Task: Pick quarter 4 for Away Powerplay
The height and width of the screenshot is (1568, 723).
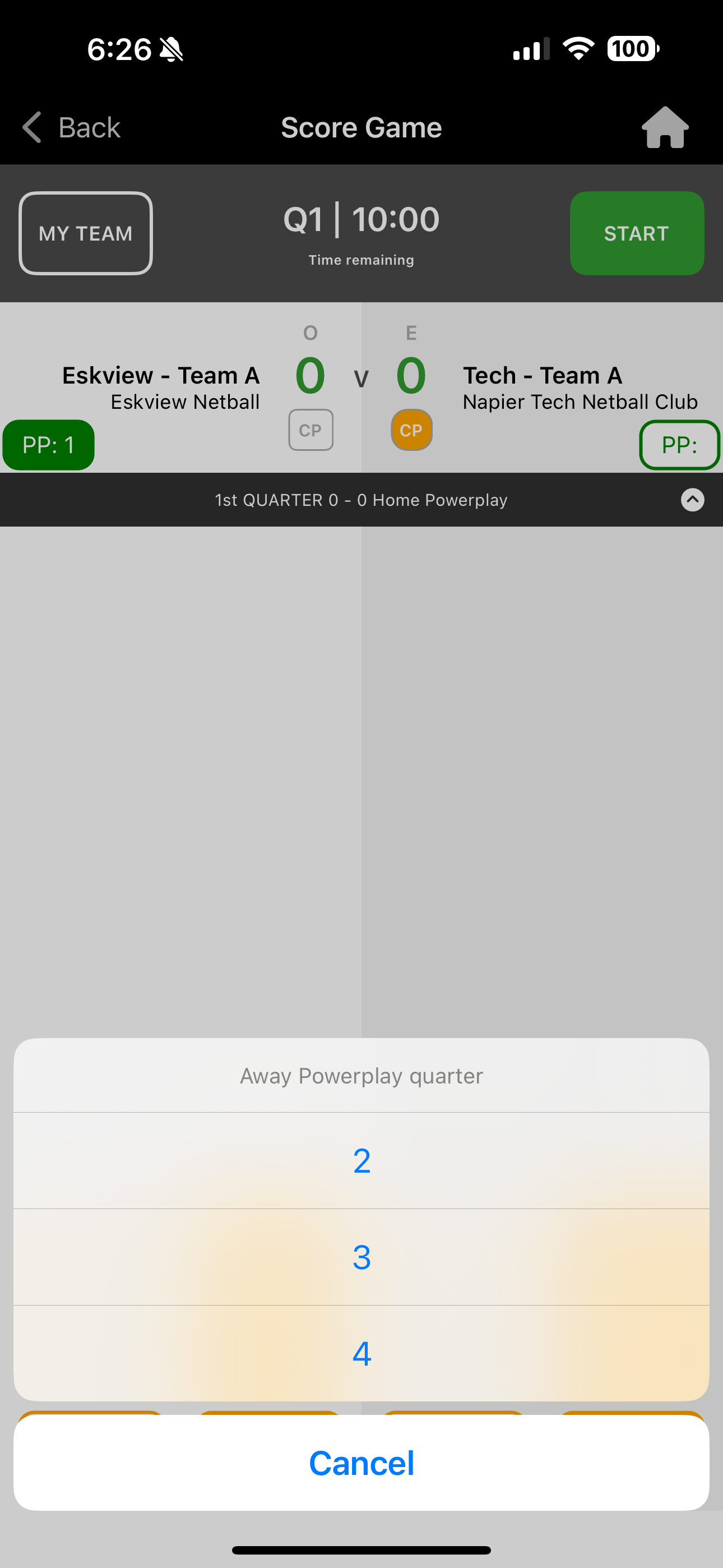Action: pyautogui.click(x=361, y=1353)
